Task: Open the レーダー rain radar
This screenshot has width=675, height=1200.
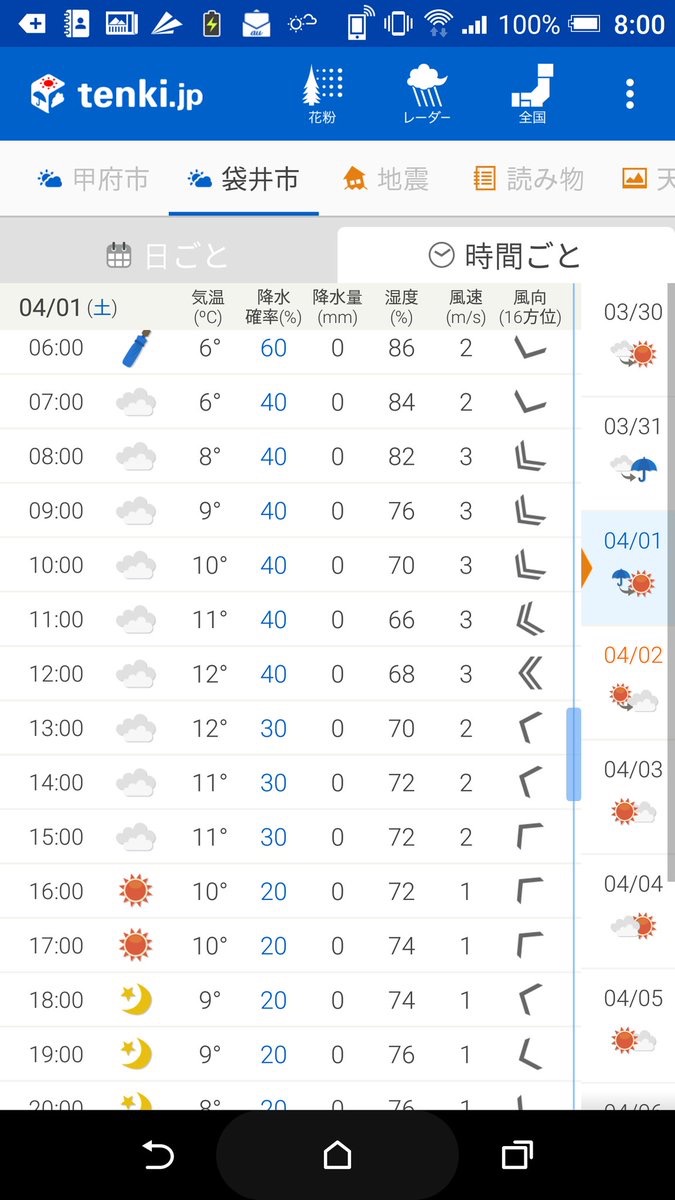Action: pos(427,95)
